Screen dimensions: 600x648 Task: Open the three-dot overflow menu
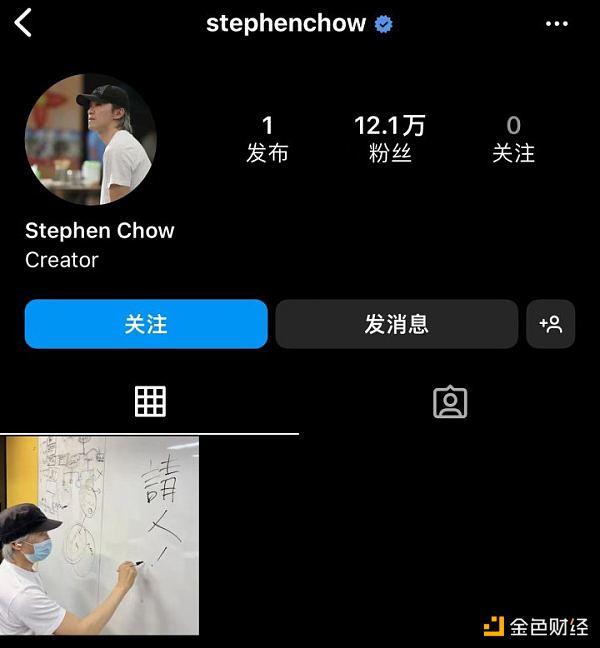coord(557,24)
